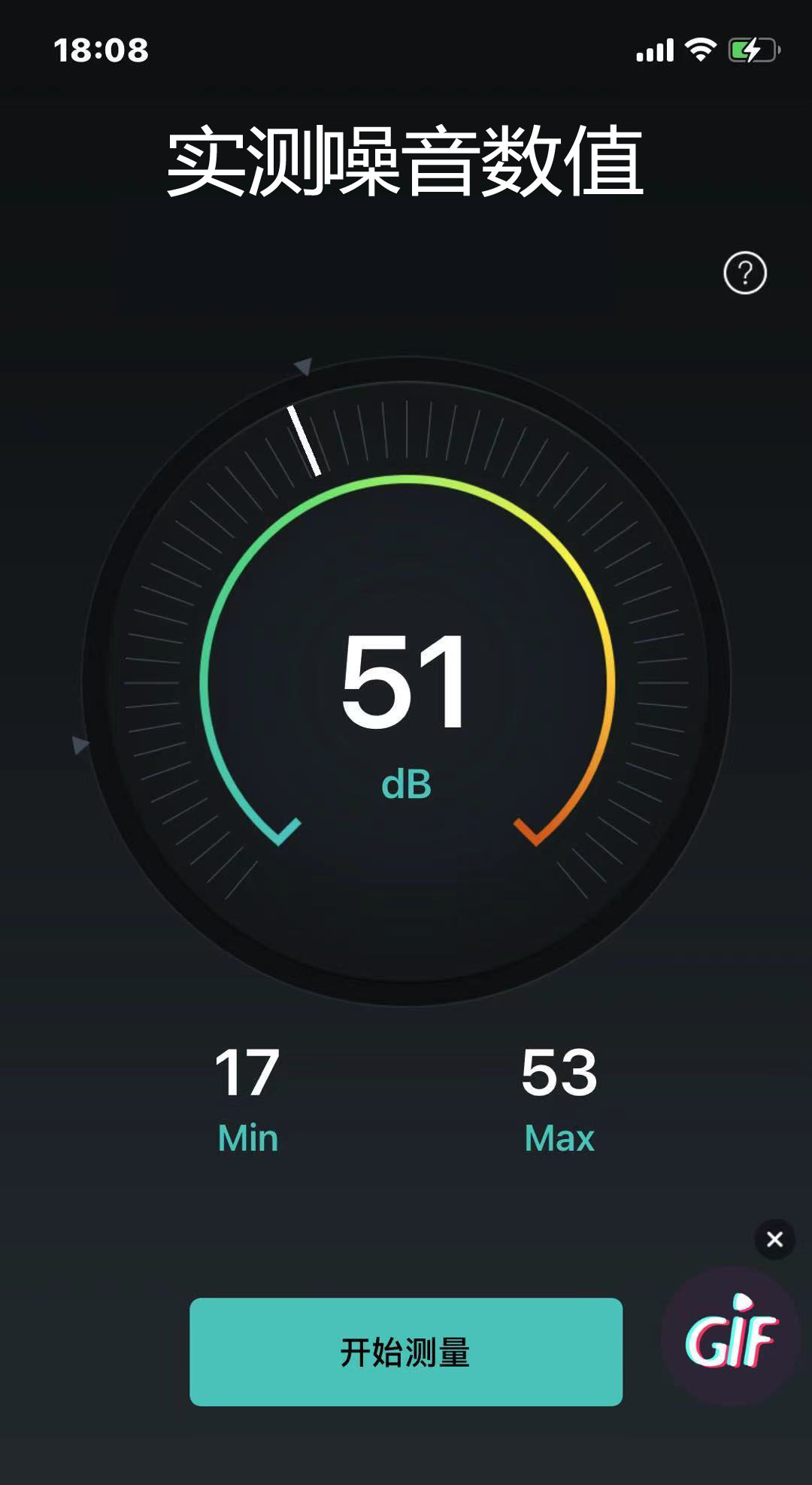This screenshot has height=1485, width=812.
Task: Tap the 开始测量 start measuring button
Action: click(x=406, y=1351)
